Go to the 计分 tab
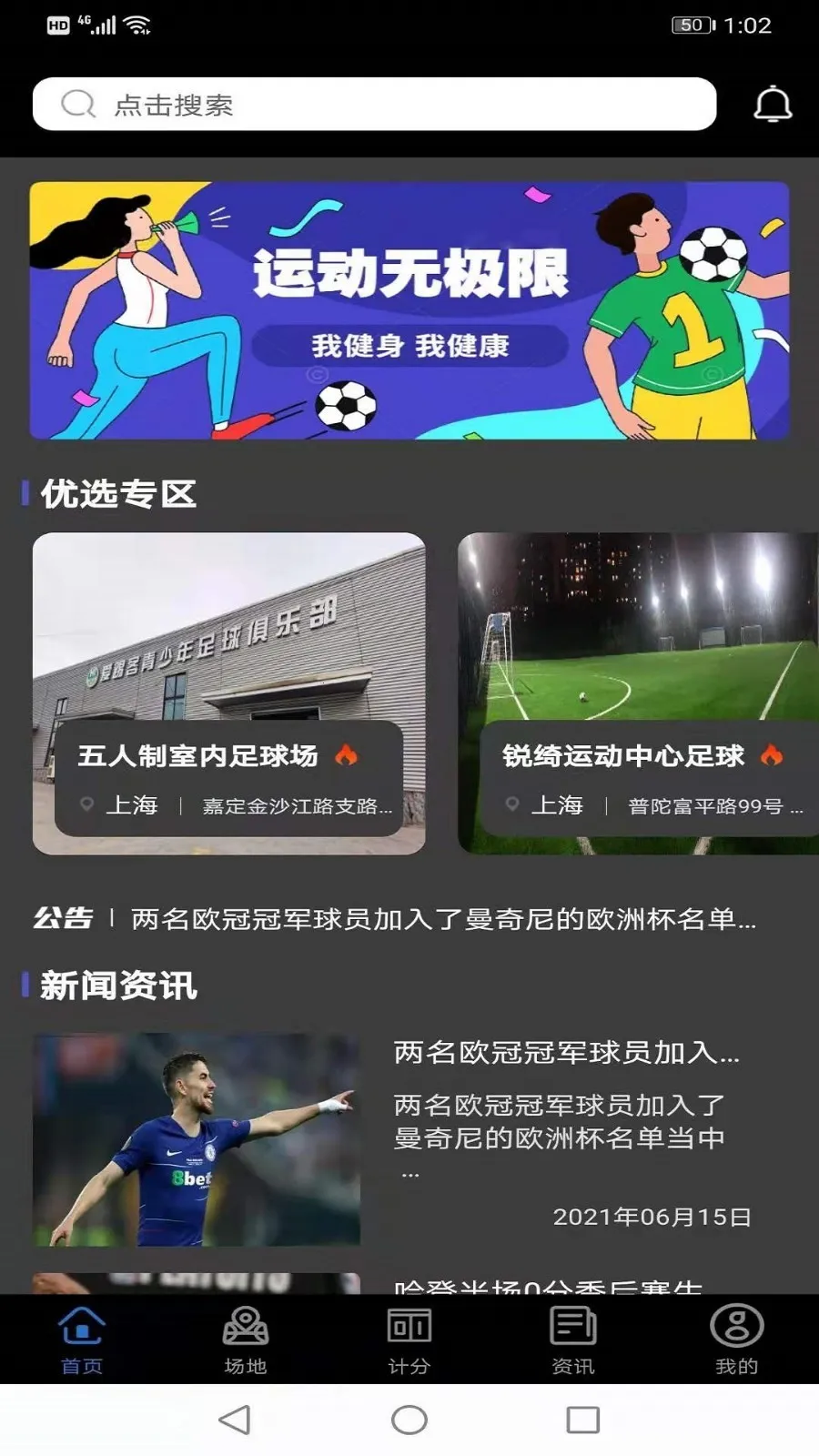The height and width of the screenshot is (1456, 819). coord(409,1340)
